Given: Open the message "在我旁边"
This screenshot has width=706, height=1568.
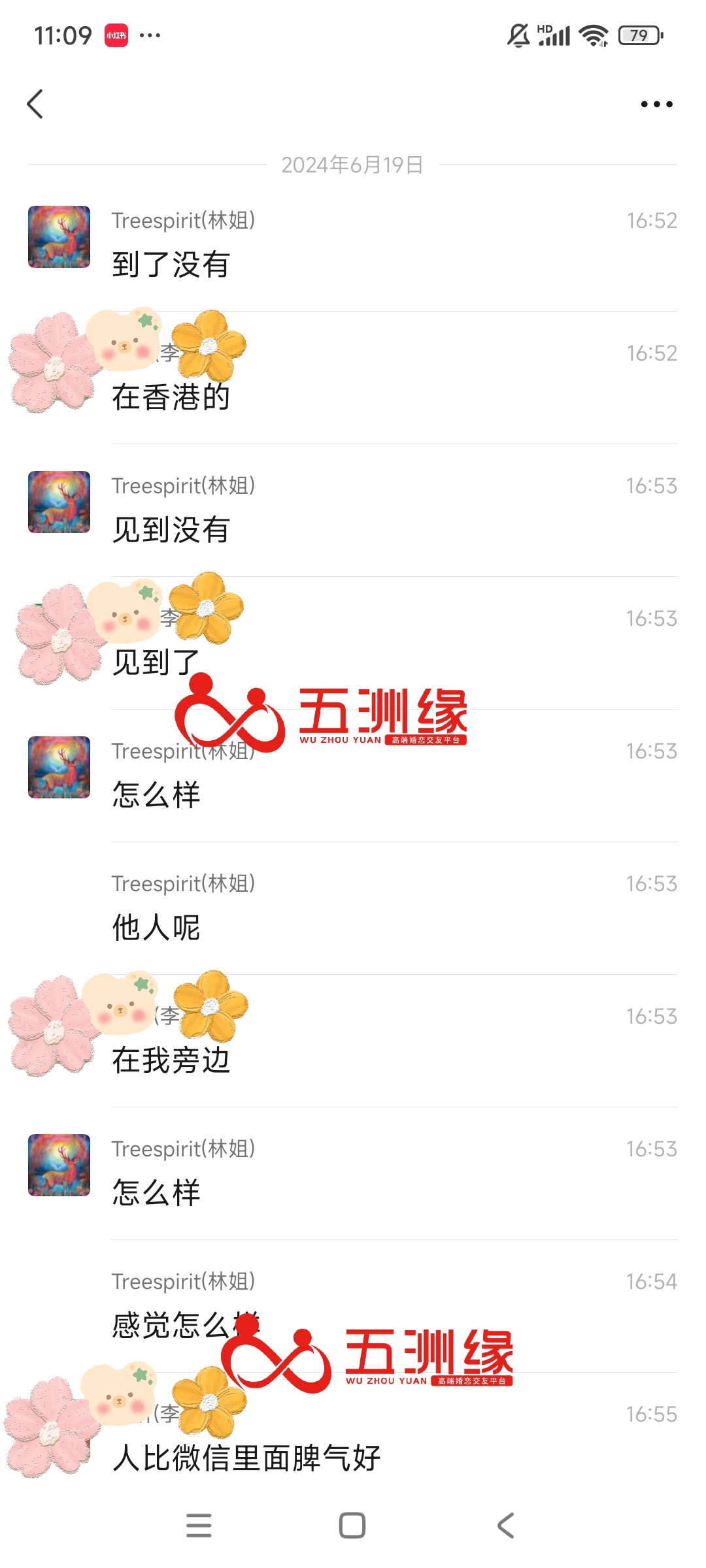Looking at the screenshot, I should tap(171, 1060).
